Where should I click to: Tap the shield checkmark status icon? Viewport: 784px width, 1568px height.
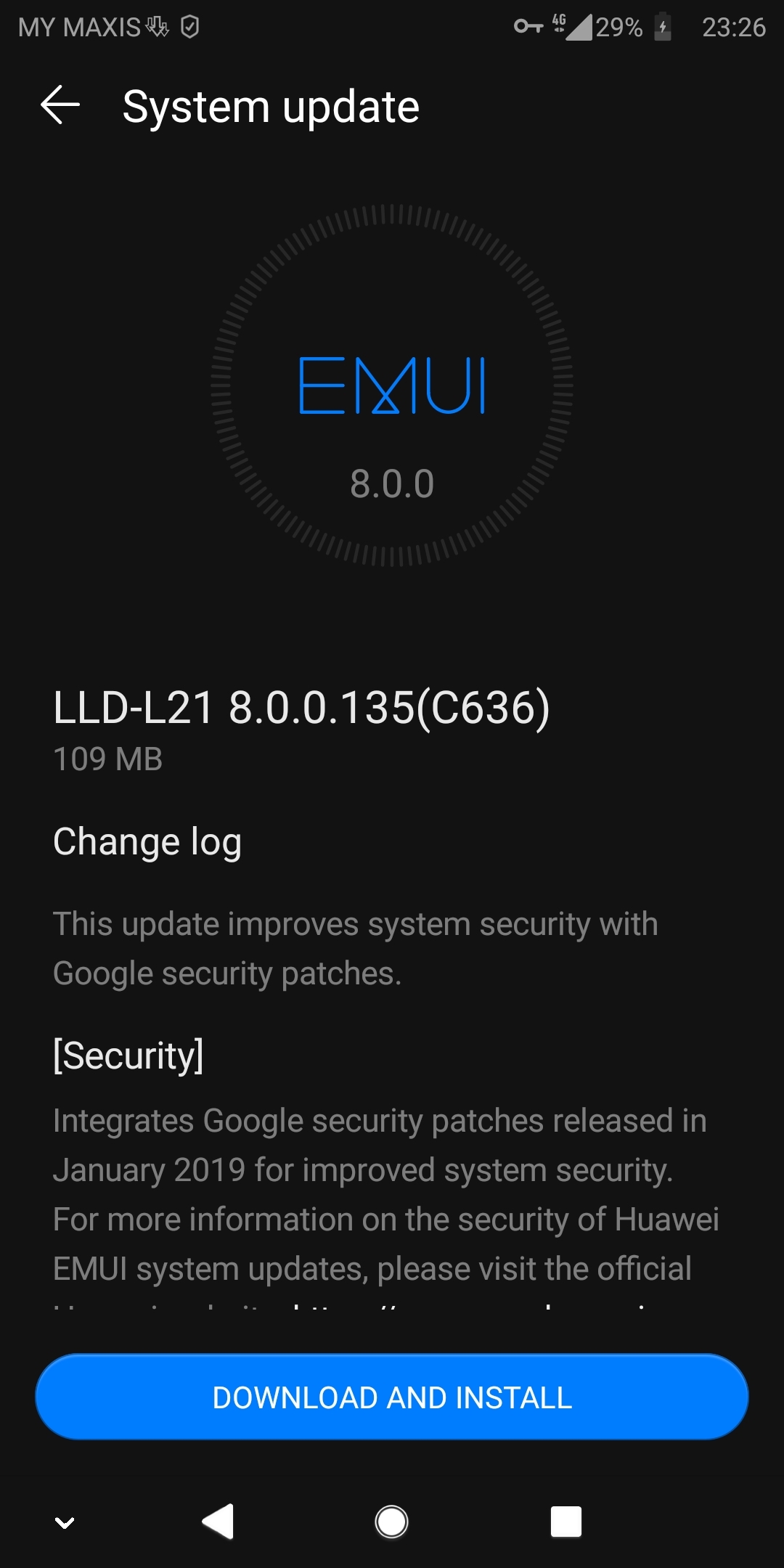pyautogui.click(x=190, y=27)
